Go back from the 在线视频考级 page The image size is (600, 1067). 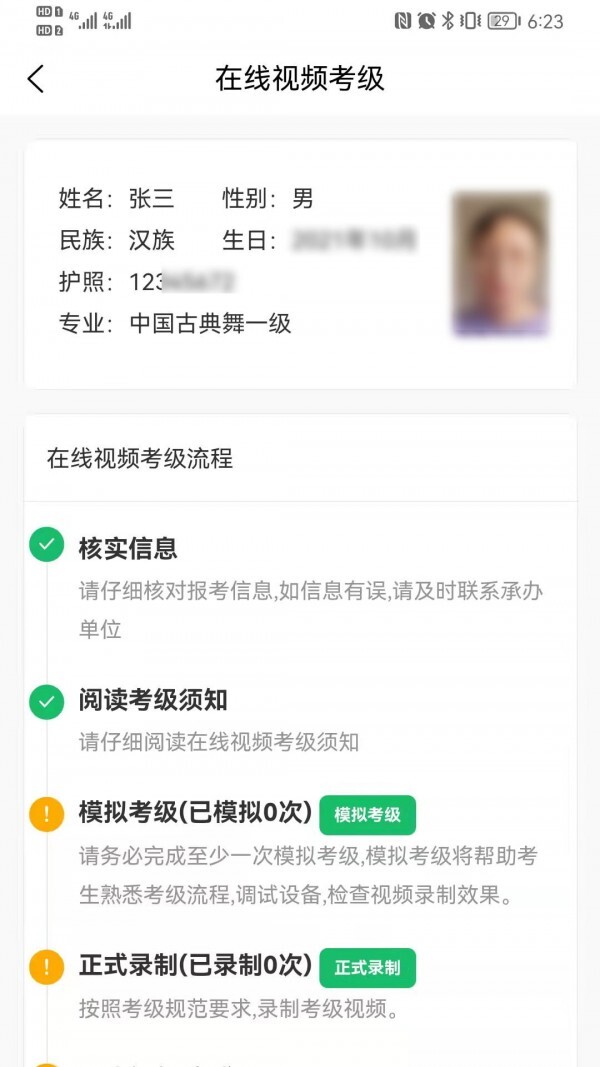[36, 79]
